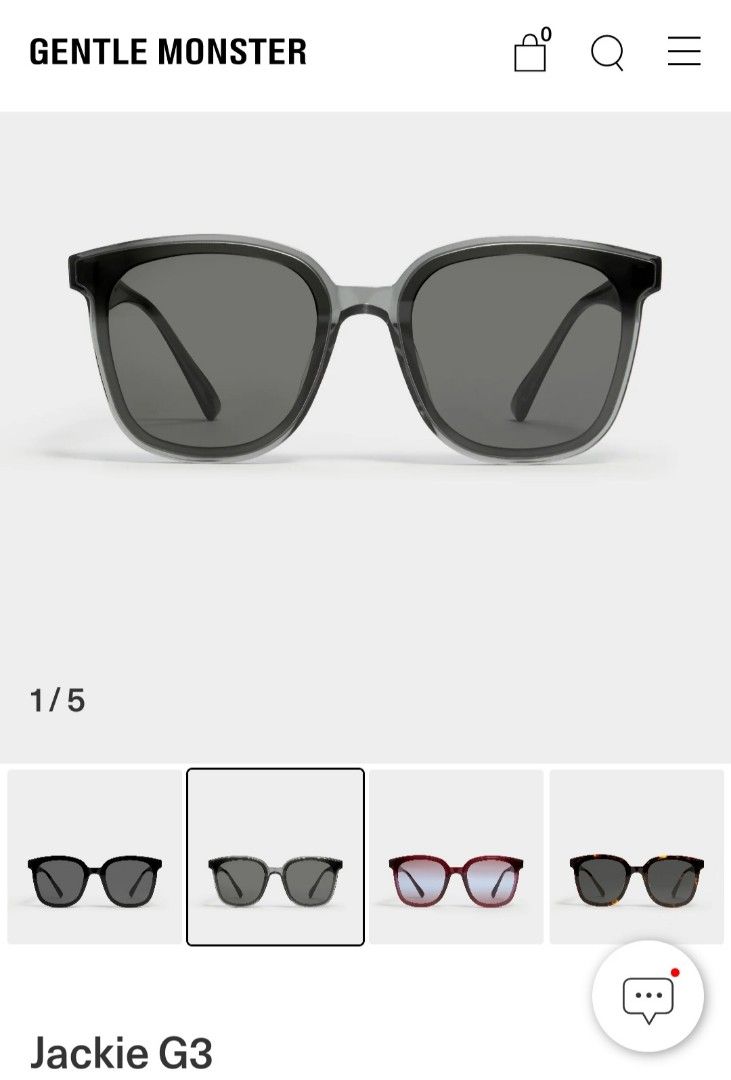Select the black frame color thumbnail
731x1080 pixels.
point(95,857)
